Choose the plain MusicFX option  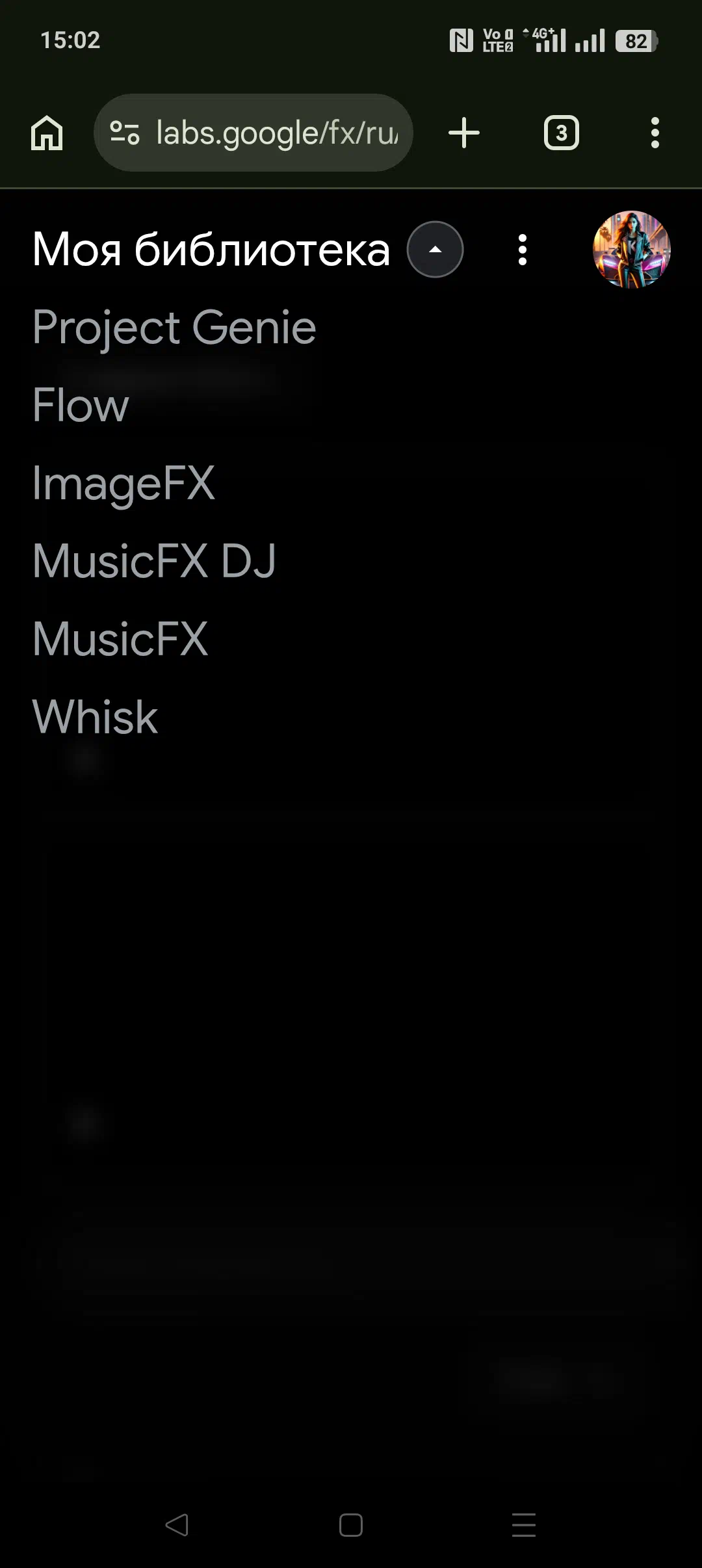(120, 639)
